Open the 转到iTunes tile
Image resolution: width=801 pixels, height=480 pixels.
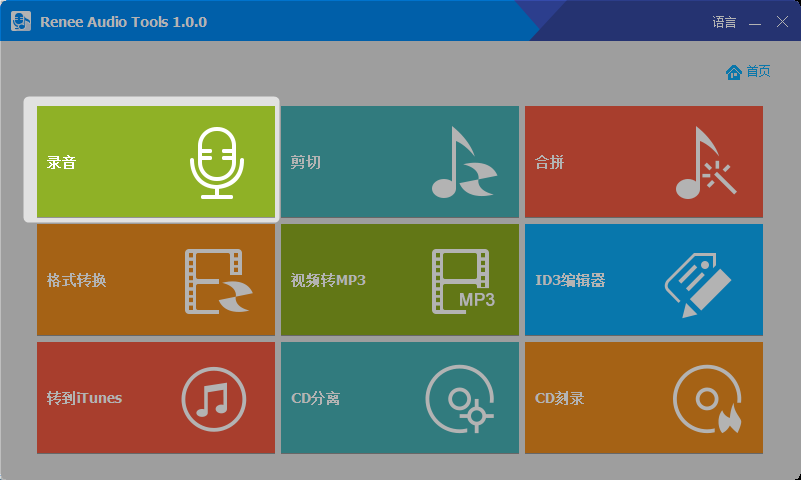click(155, 398)
